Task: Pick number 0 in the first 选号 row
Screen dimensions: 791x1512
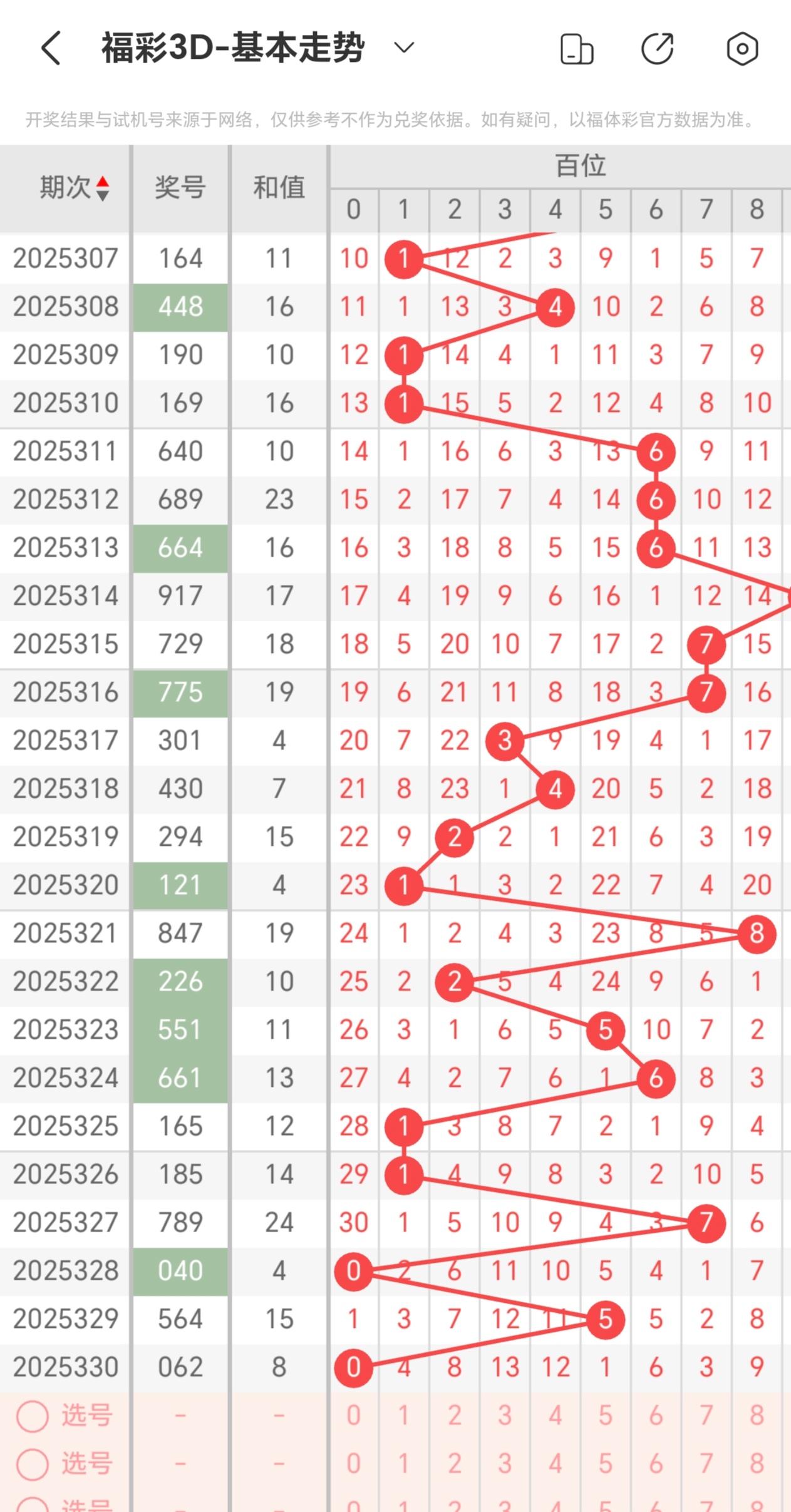Action: tap(354, 1416)
